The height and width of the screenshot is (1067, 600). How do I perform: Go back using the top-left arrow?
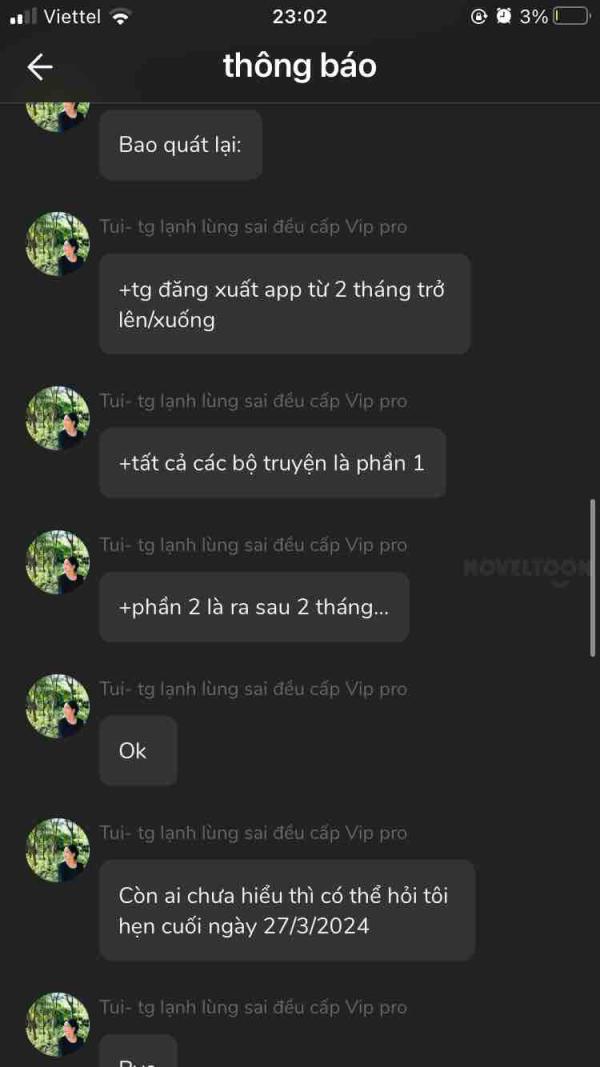pos(40,67)
